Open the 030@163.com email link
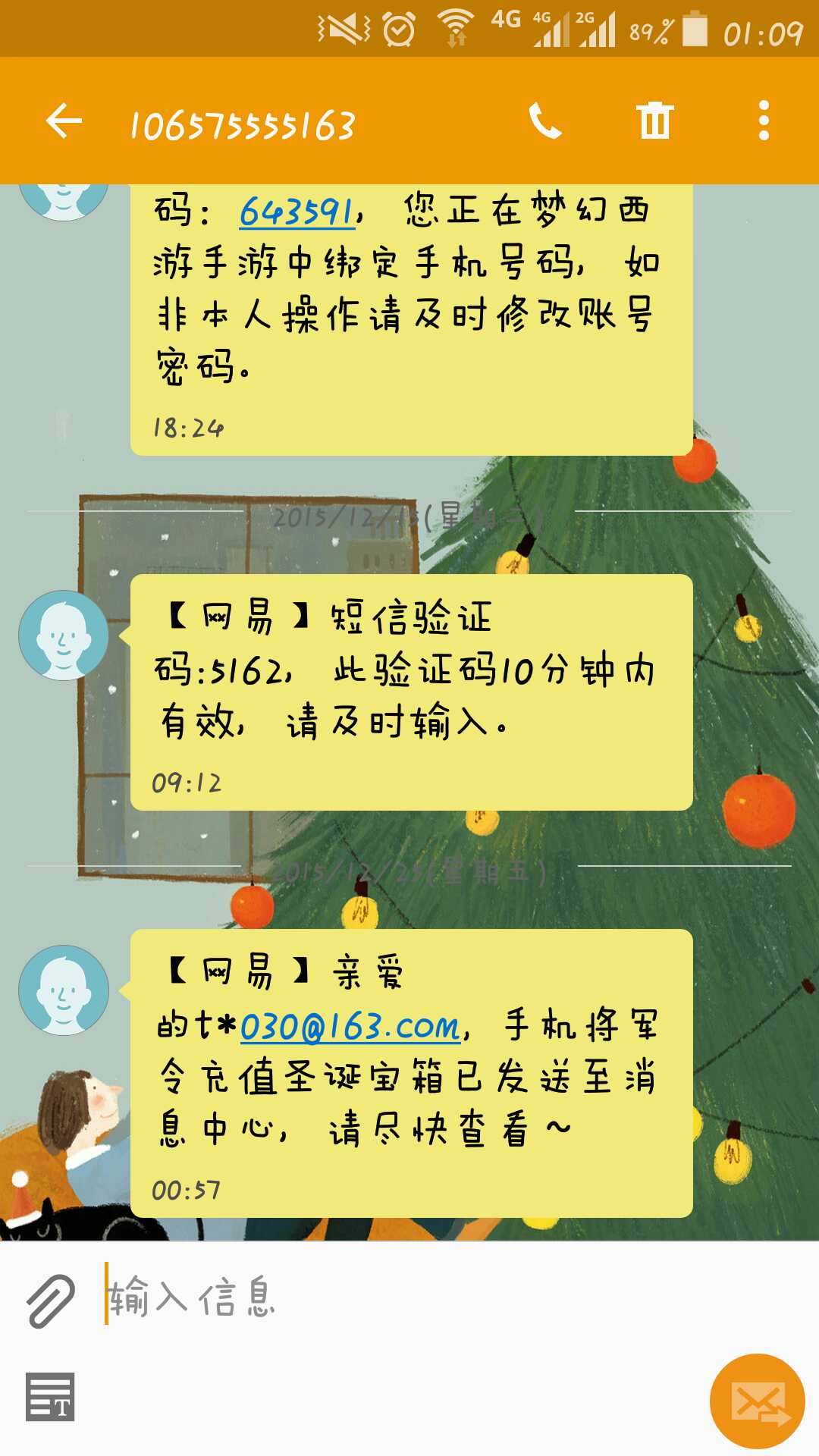 350,1027
